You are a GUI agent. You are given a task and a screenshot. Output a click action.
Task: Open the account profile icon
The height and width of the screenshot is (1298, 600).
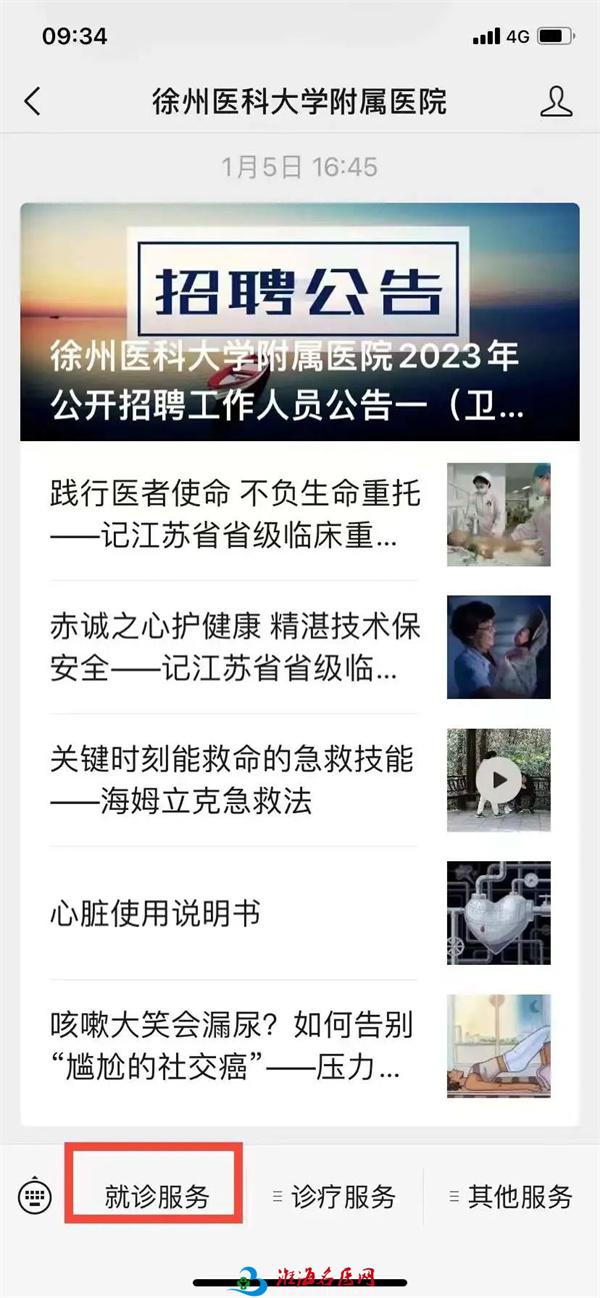click(x=556, y=101)
